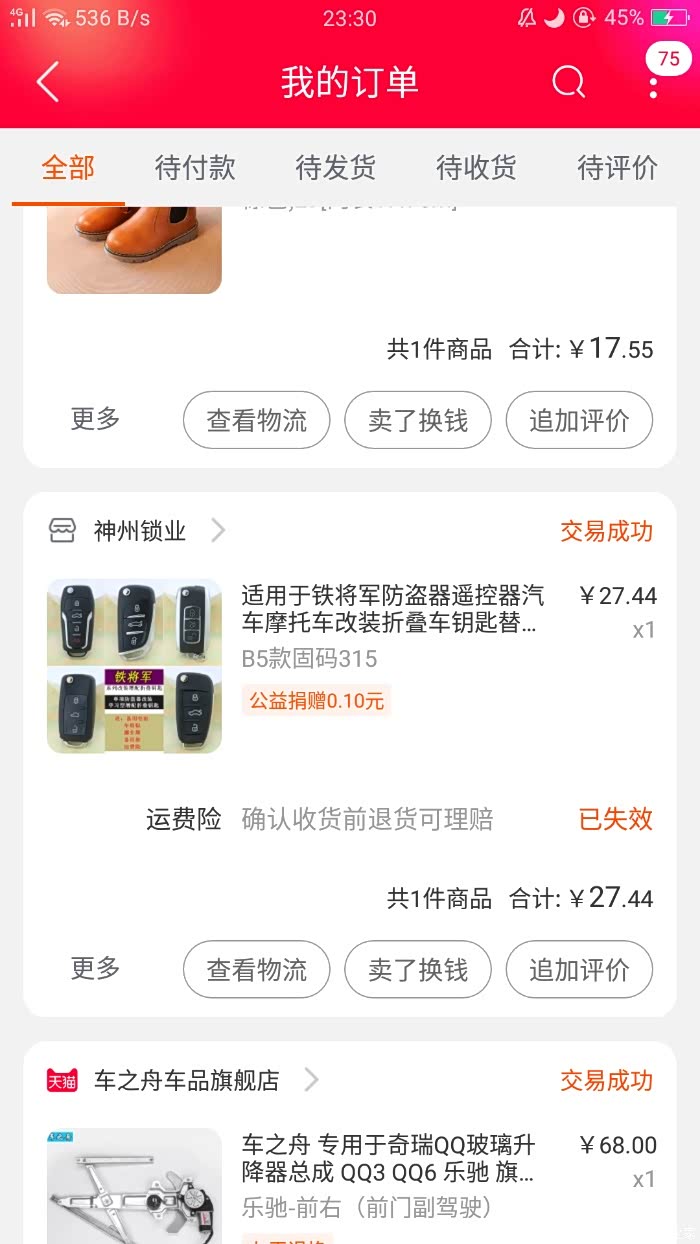Tap 卖了换钱 for the ¥17.55 order
This screenshot has width=700, height=1244.
[418, 420]
